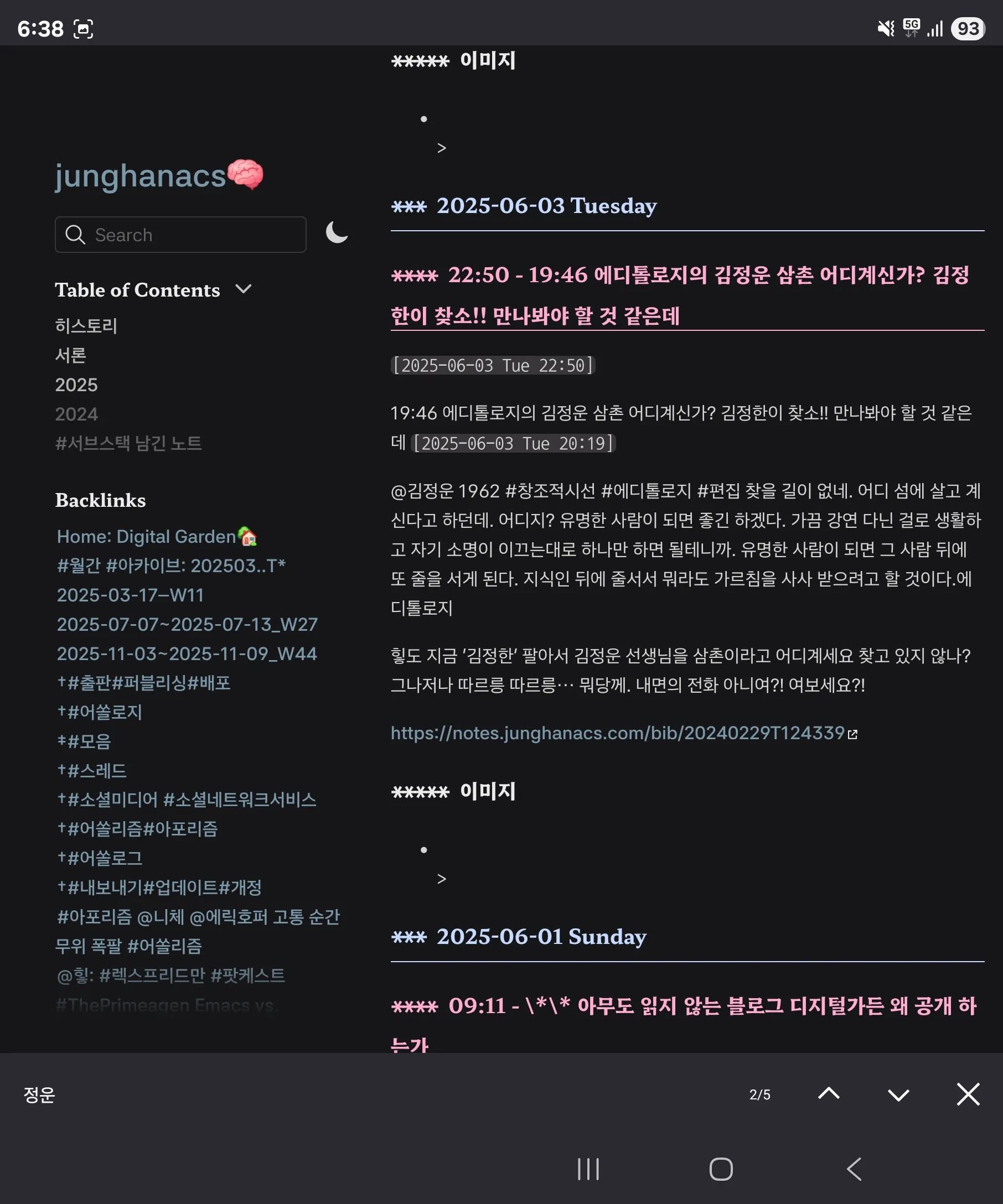Open backlink †#스레드
The image size is (1003, 1204).
click(x=92, y=770)
